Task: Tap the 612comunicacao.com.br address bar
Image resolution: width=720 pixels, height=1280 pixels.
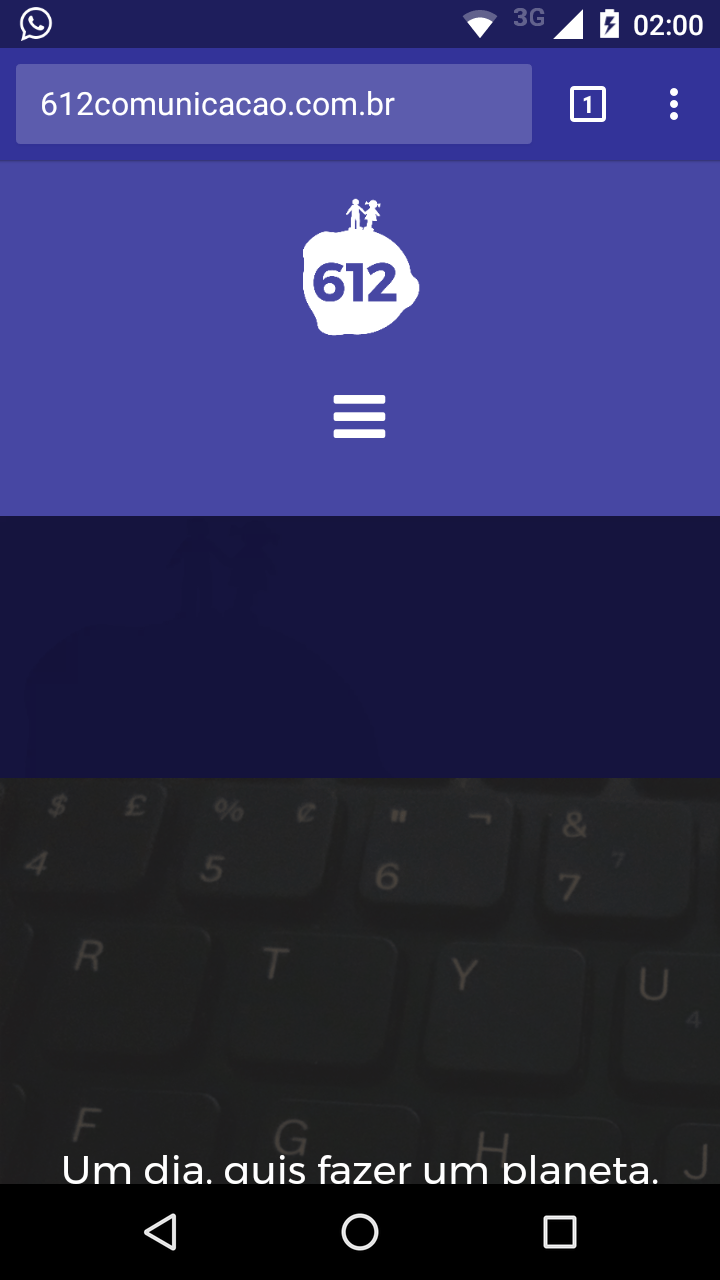Action: point(273,104)
